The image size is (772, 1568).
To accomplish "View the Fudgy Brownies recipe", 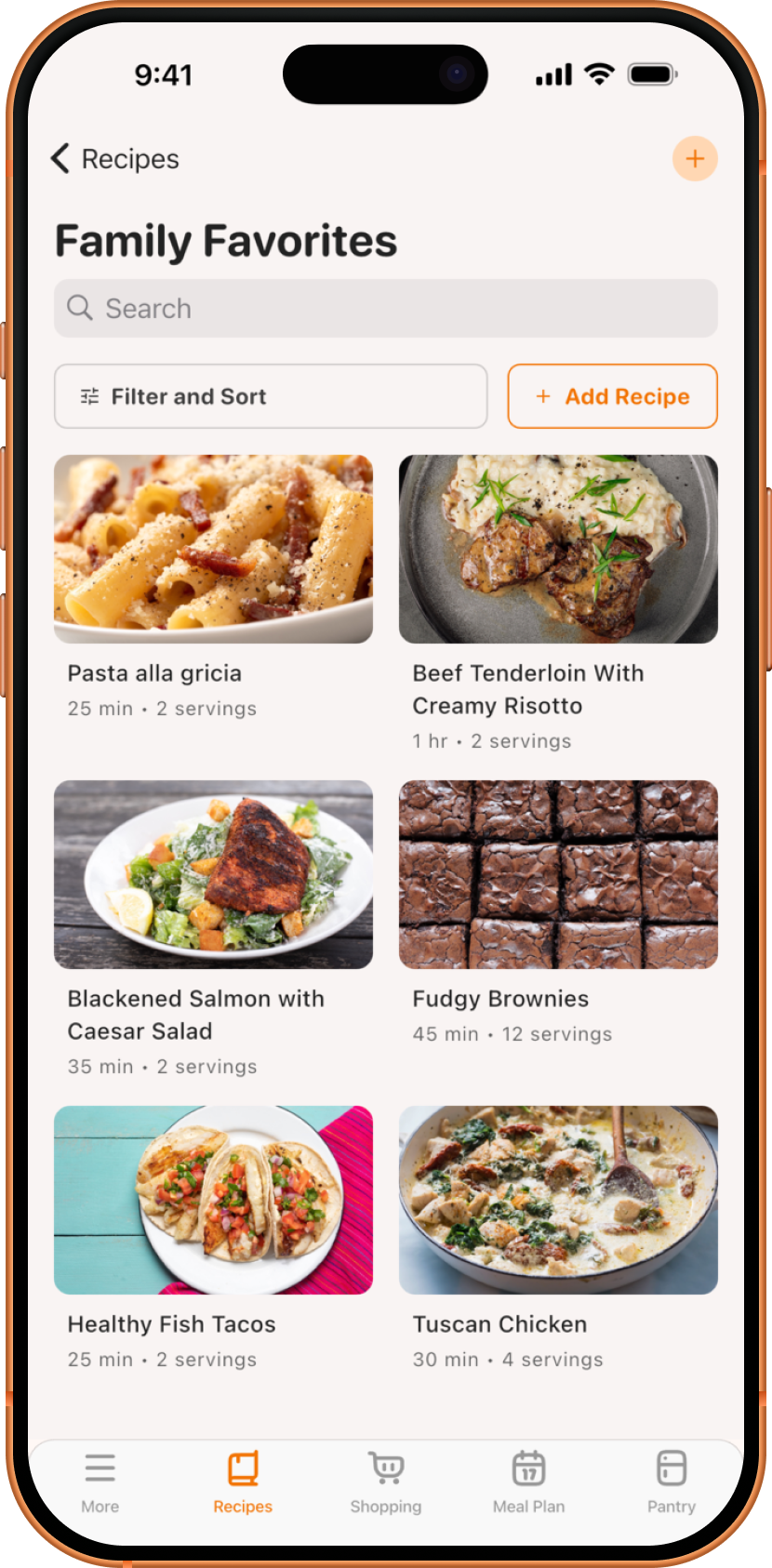I will pyautogui.click(x=557, y=874).
